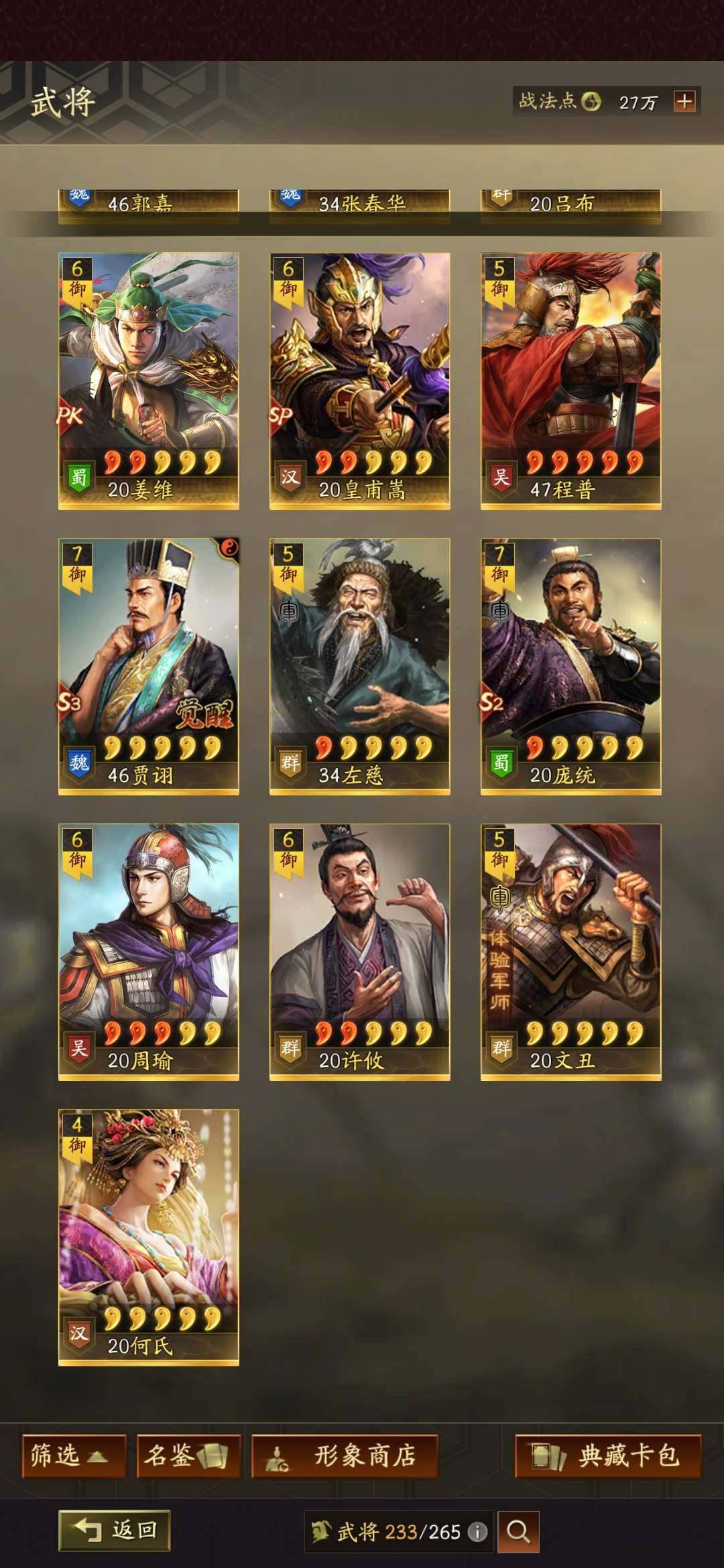This screenshot has width=724, height=1568.
Task: Go to 形象商店
Action: click(345, 1455)
